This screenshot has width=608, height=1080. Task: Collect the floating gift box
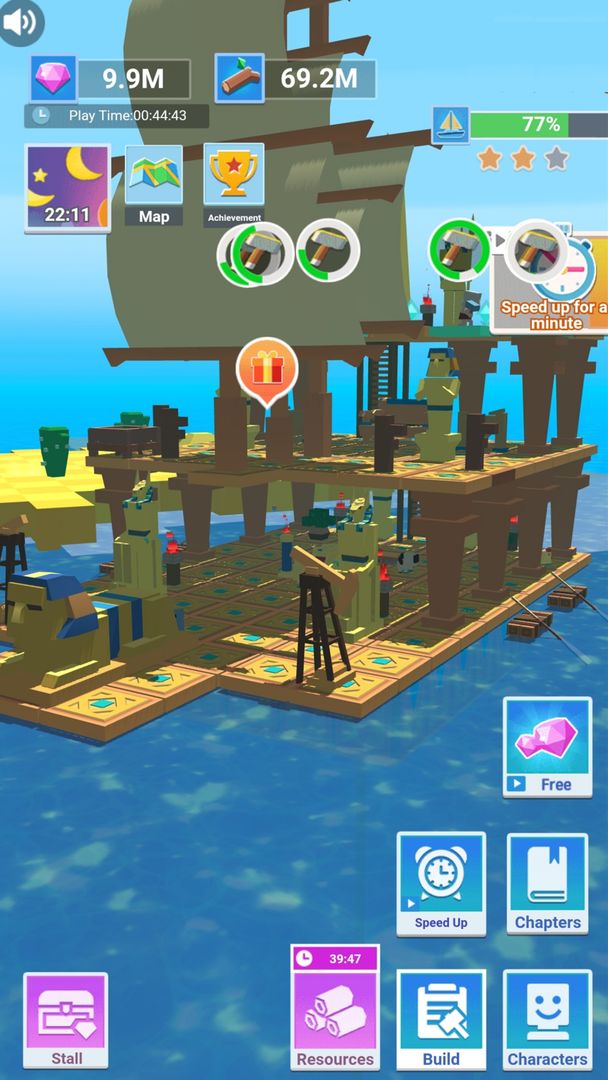click(x=267, y=370)
